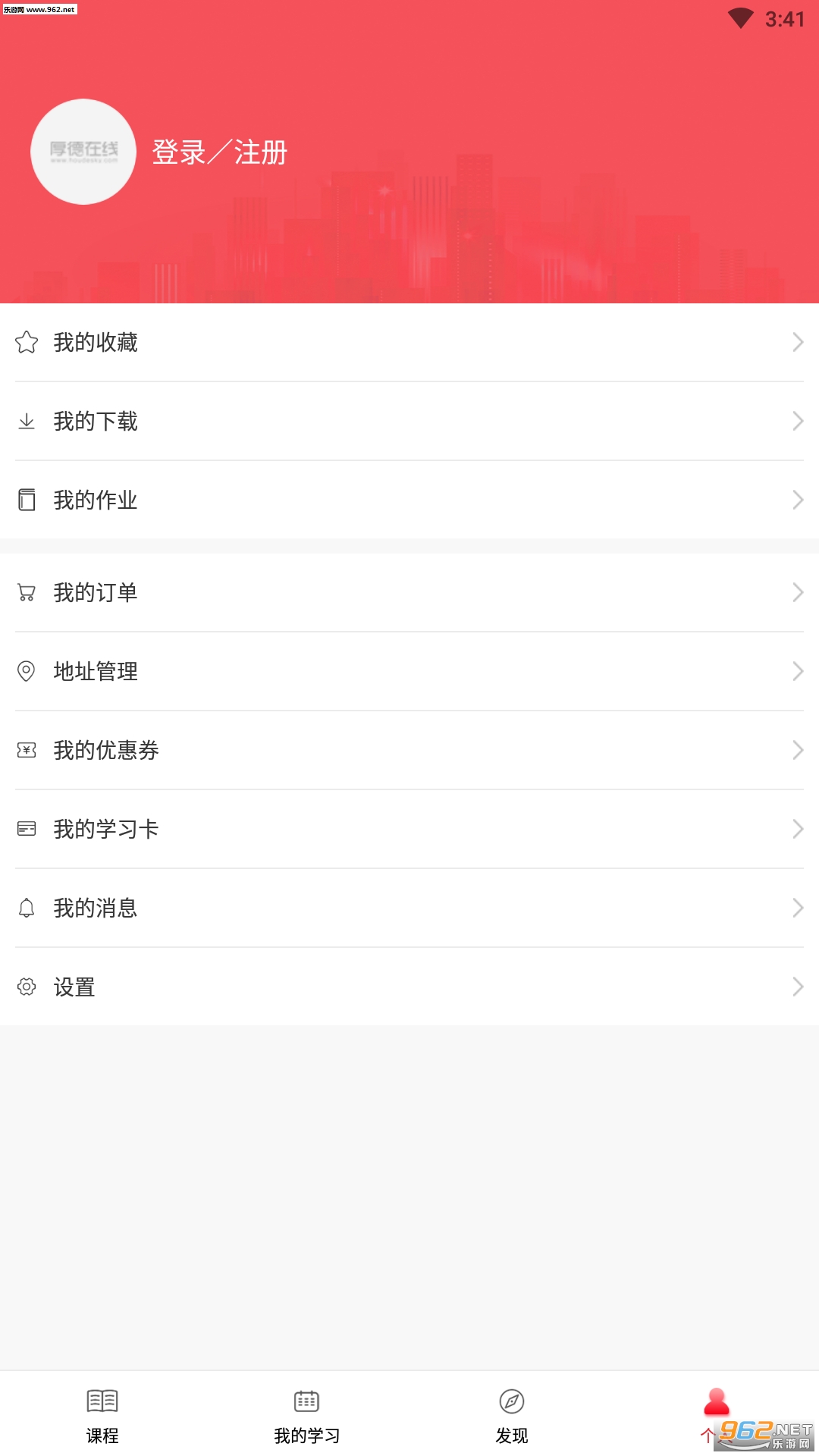Open 我的收藏 favorites
Image resolution: width=819 pixels, height=1456 pixels.
[409, 343]
